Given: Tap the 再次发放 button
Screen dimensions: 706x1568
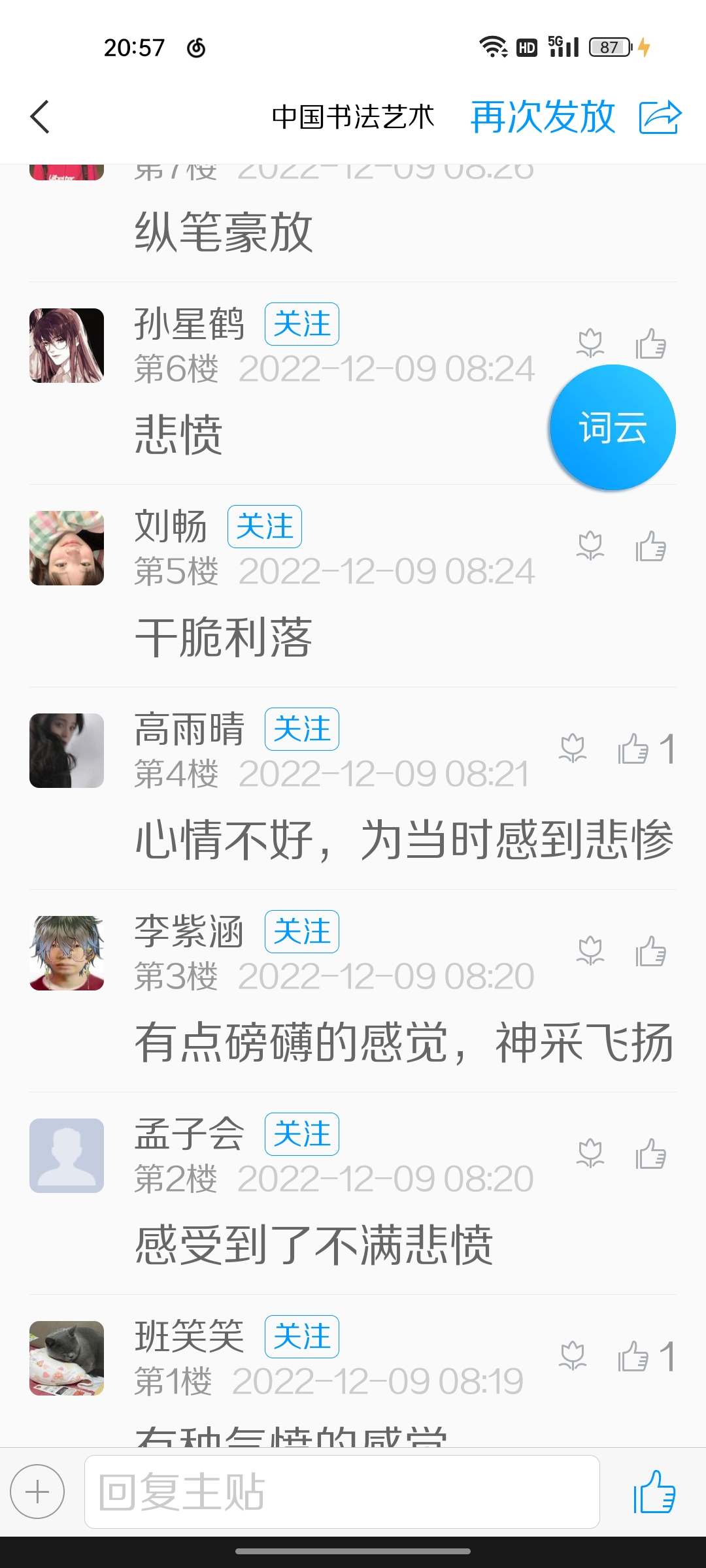Looking at the screenshot, I should tap(543, 117).
